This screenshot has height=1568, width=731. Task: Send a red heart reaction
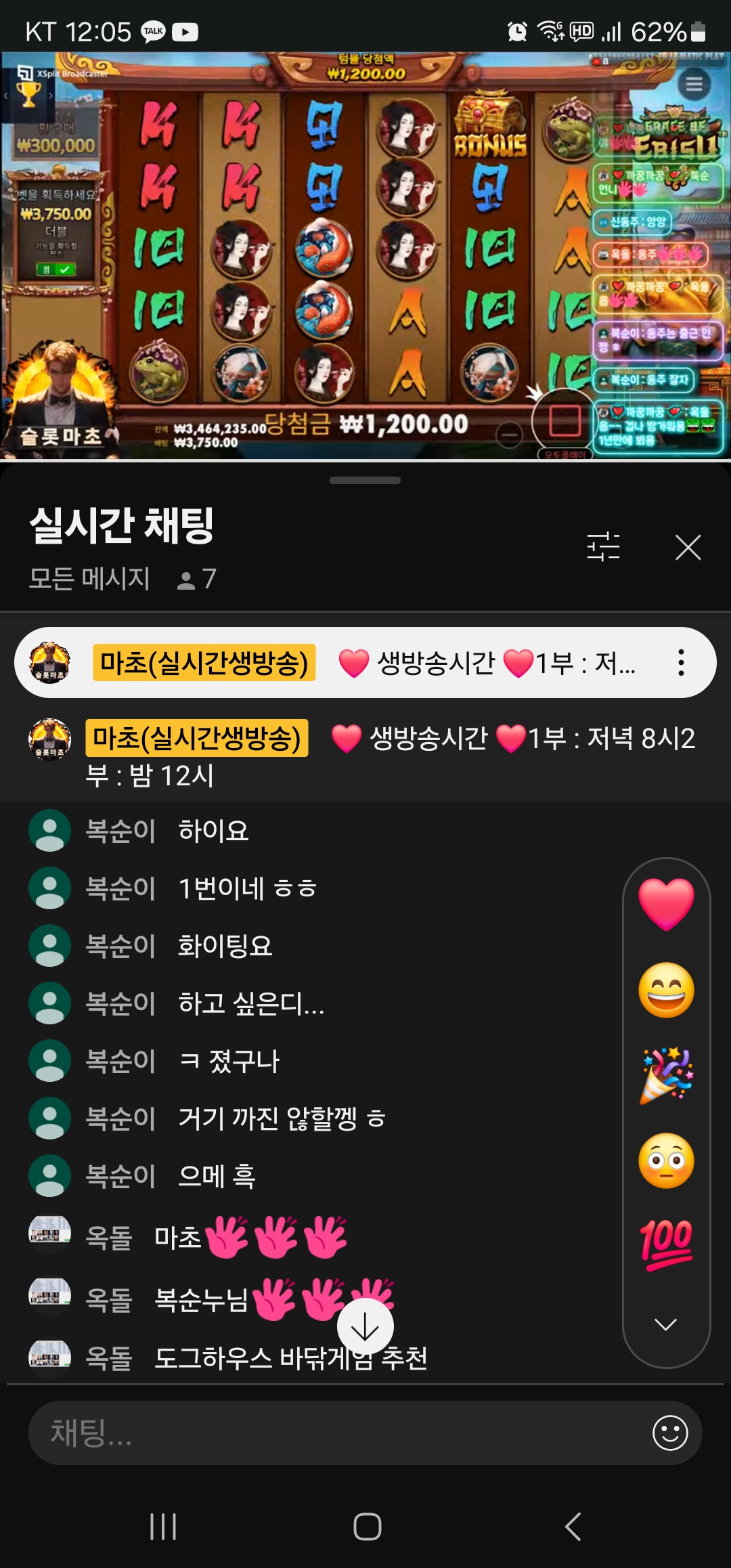tap(666, 904)
